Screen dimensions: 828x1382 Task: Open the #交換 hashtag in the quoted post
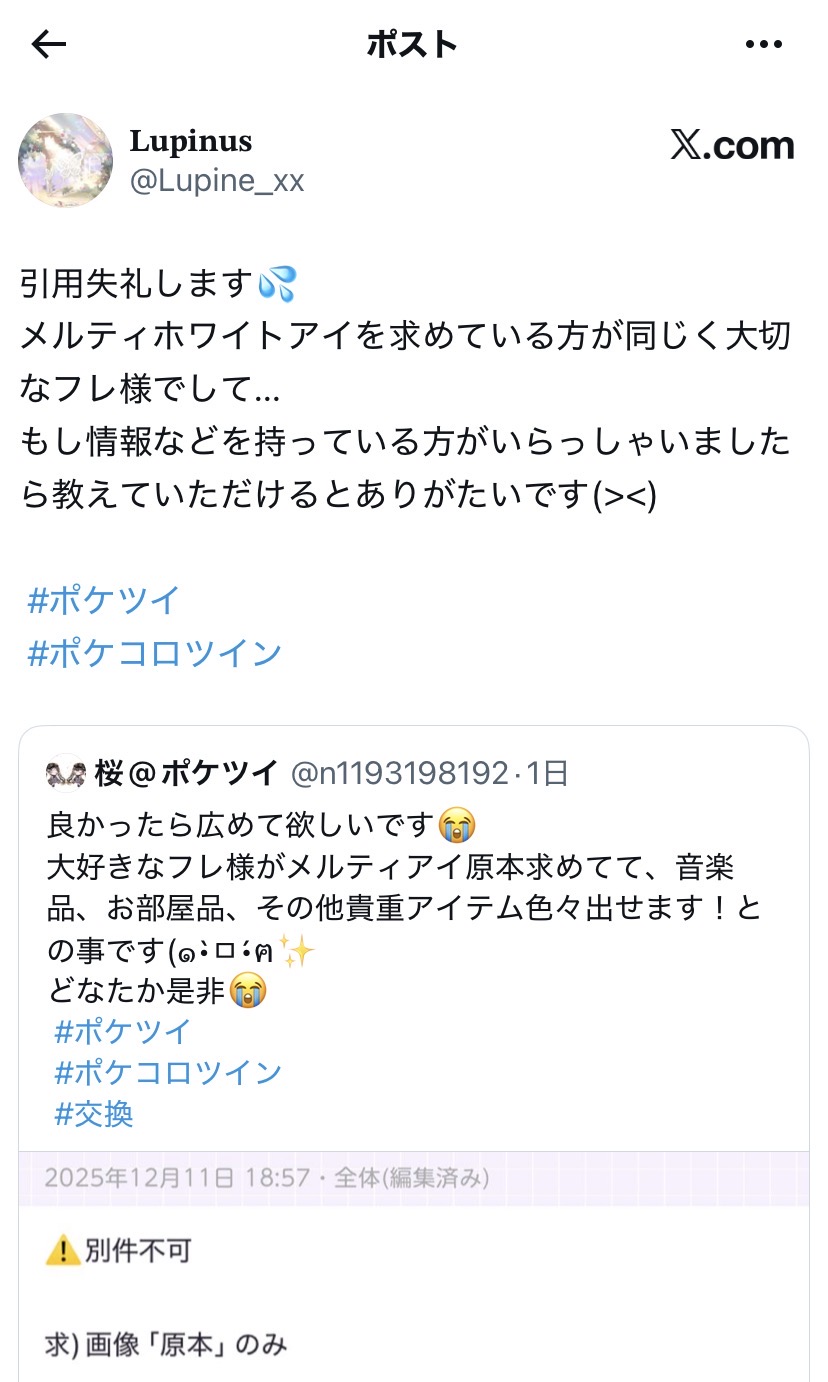tap(94, 1114)
